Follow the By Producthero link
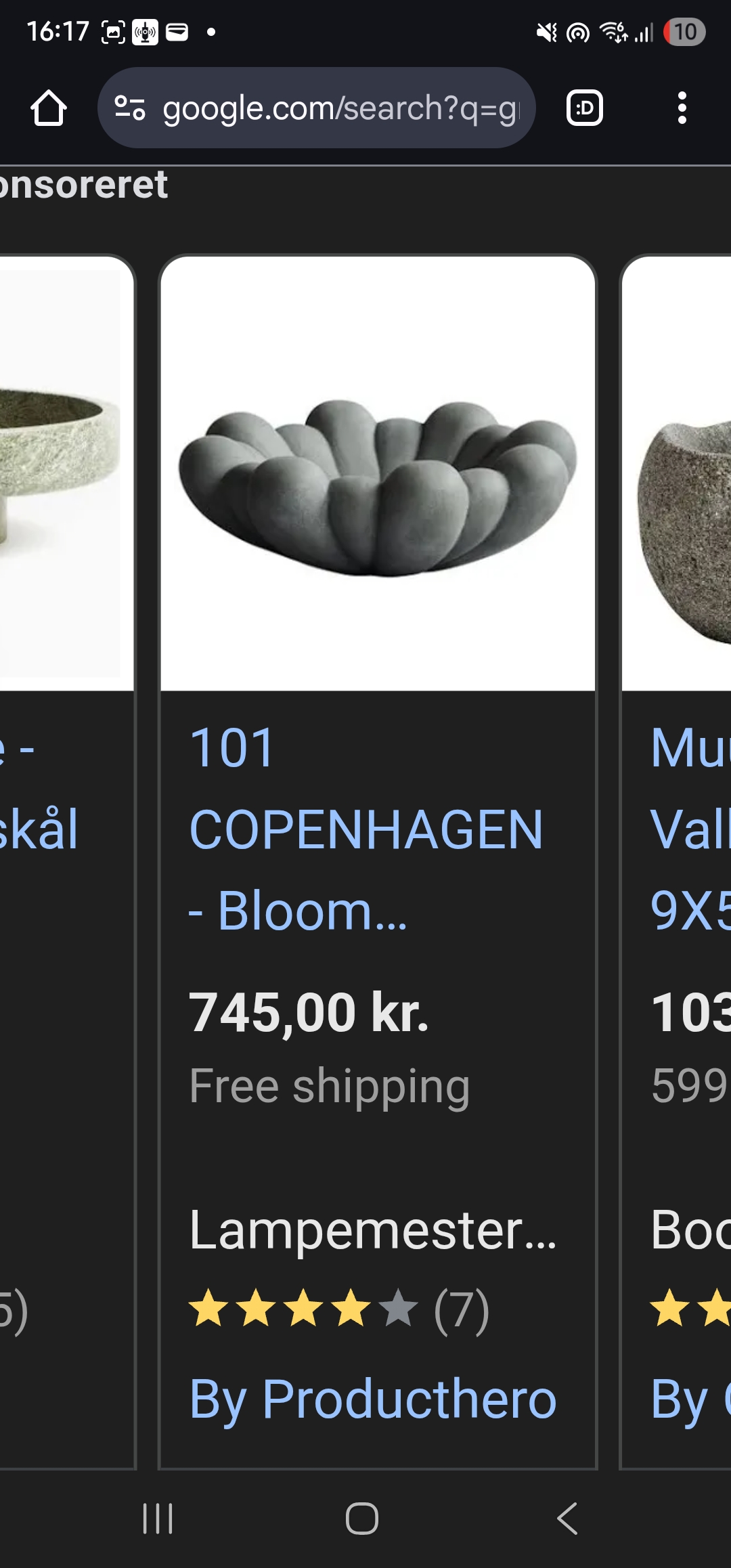This screenshot has height=1568, width=731. (x=372, y=1399)
